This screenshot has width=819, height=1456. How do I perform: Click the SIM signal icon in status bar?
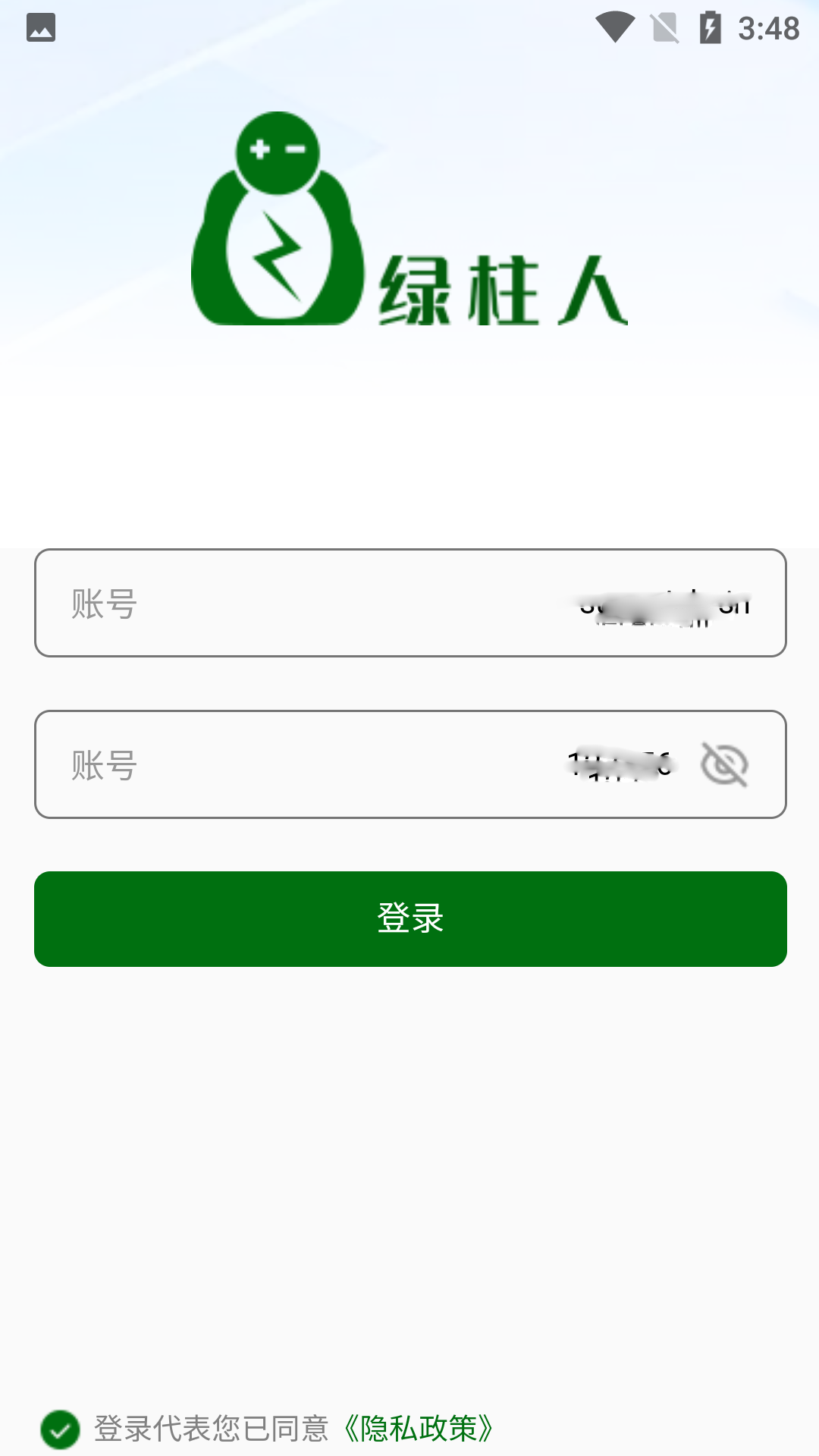pyautogui.click(x=664, y=26)
